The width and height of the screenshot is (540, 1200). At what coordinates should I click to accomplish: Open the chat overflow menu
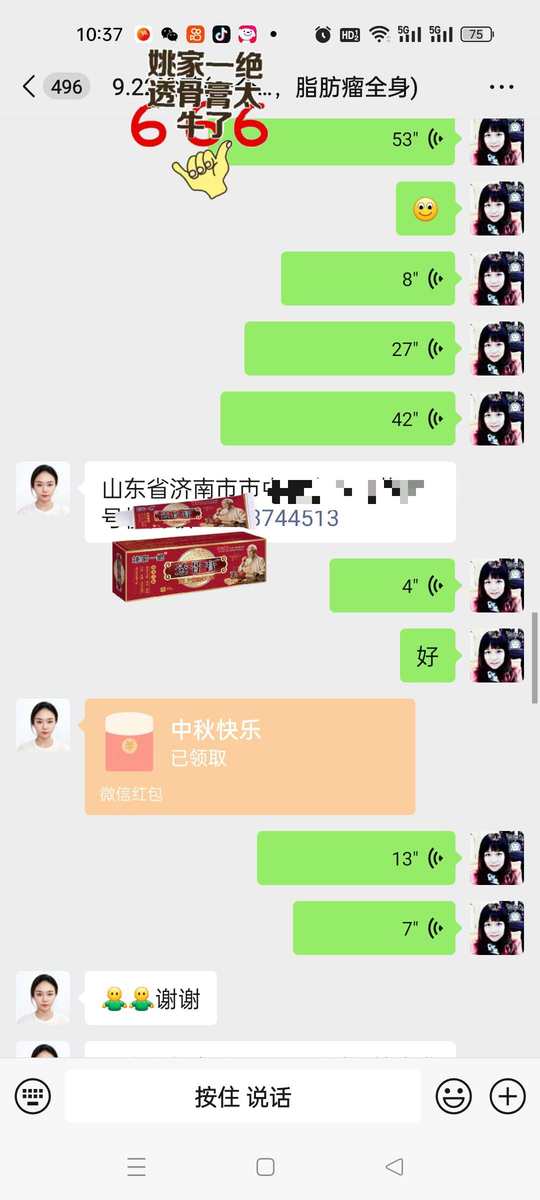pyautogui.click(x=502, y=87)
